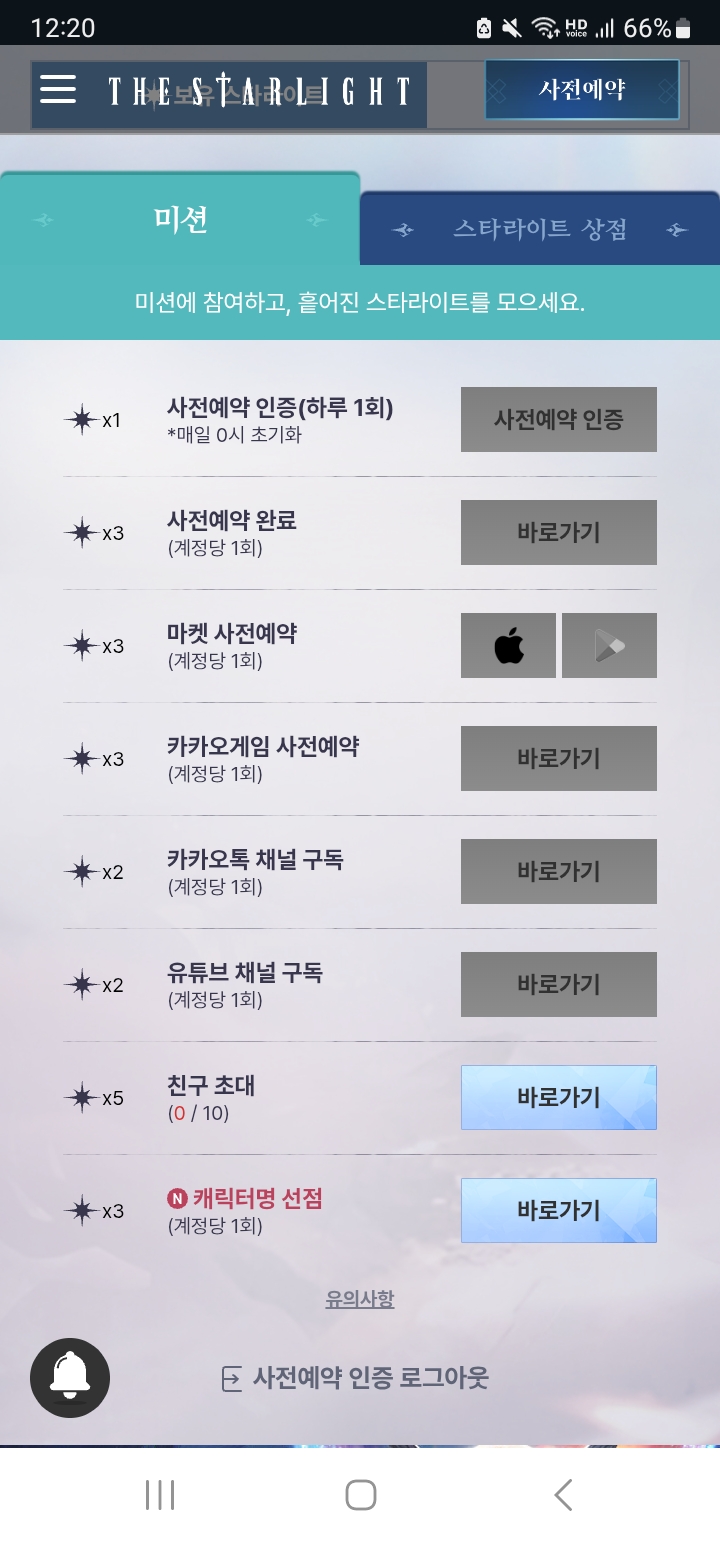This screenshot has width=720, height=1544.
Task: Tap 사전예약 인증 로그아웃
Action: (x=355, y=1379)
